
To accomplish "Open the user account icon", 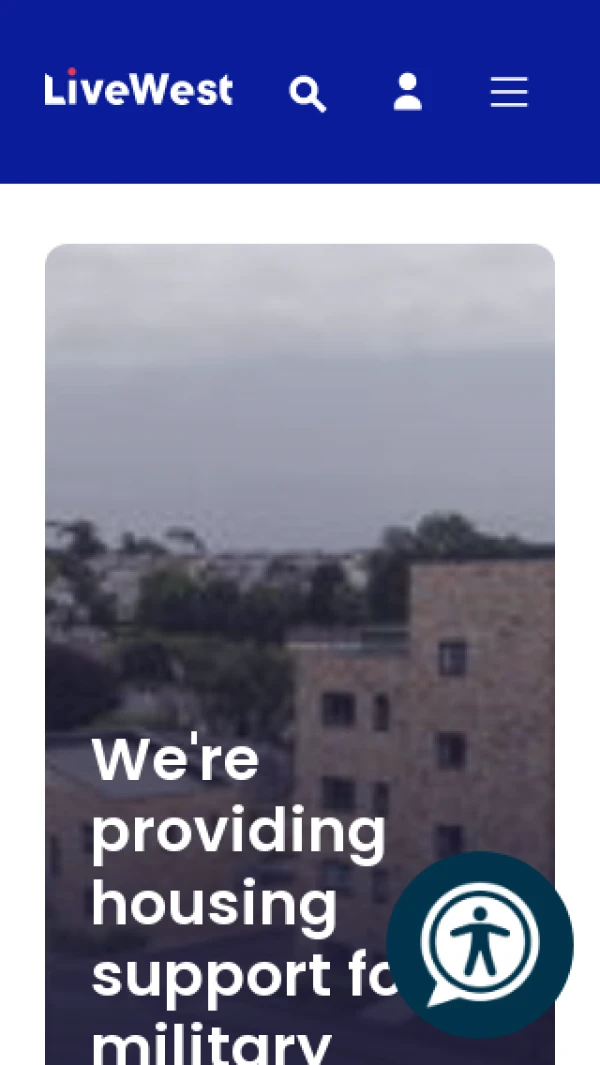I will click(407, 92).
